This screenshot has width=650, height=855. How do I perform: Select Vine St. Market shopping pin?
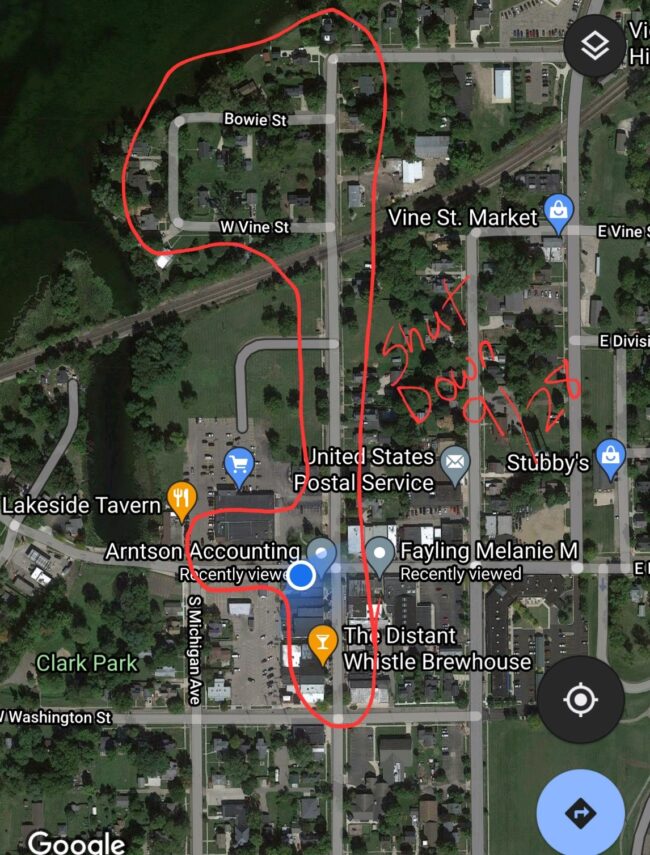(557, 212)
